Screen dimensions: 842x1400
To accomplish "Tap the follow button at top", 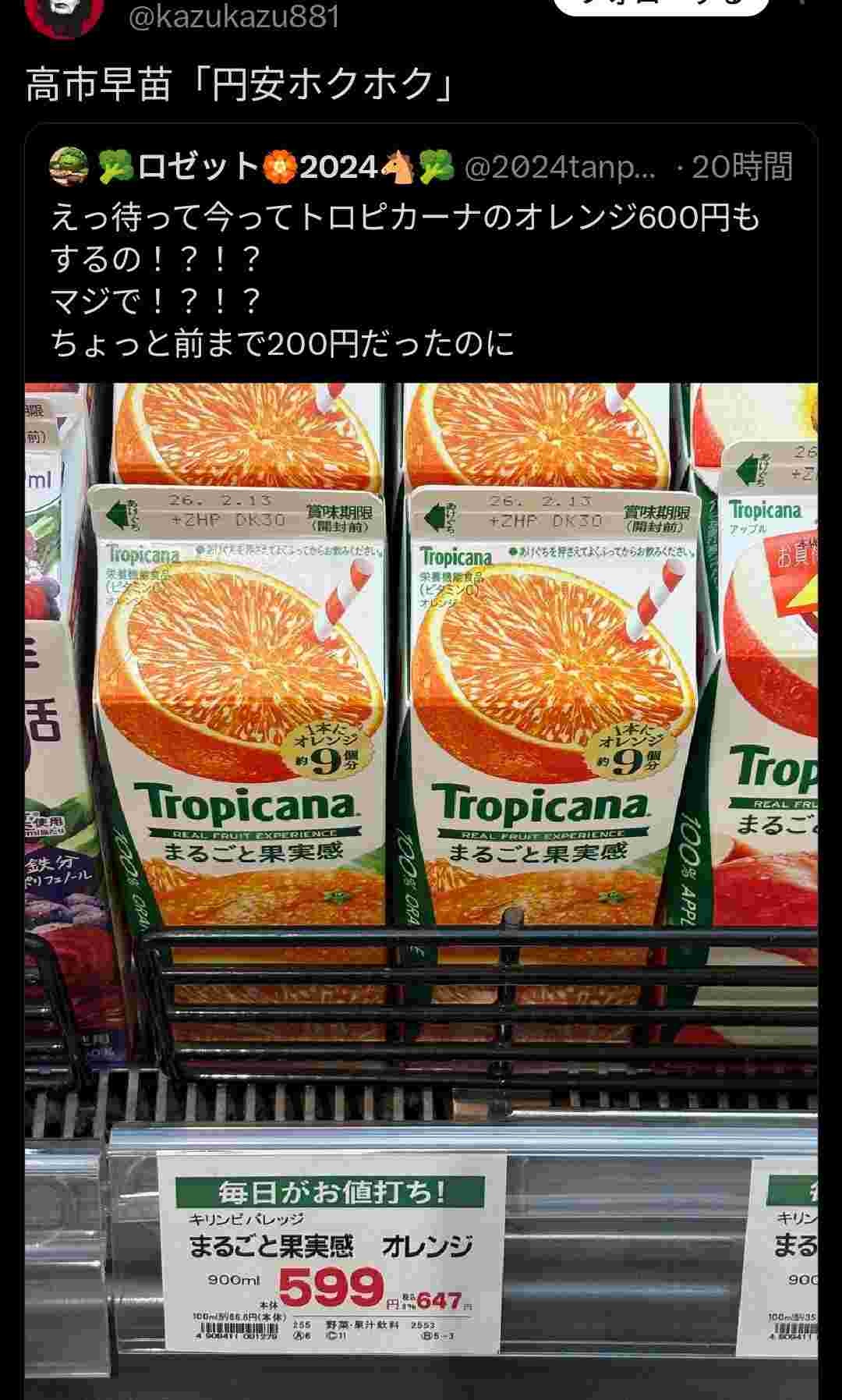I will pos(661,6).
